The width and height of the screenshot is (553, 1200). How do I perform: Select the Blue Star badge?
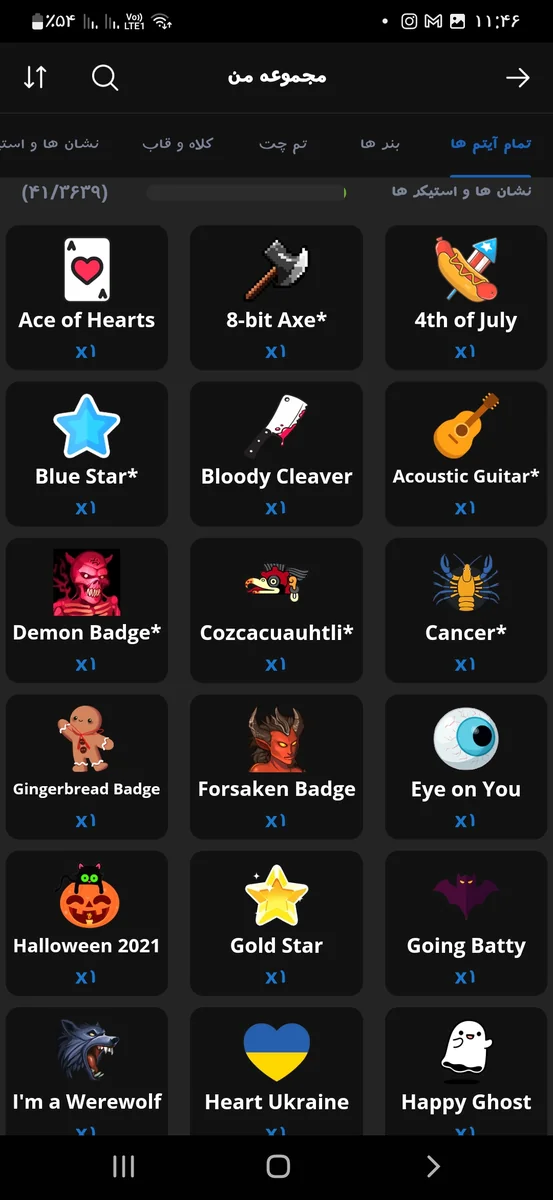pyautogui.click(x=87, y=454)
